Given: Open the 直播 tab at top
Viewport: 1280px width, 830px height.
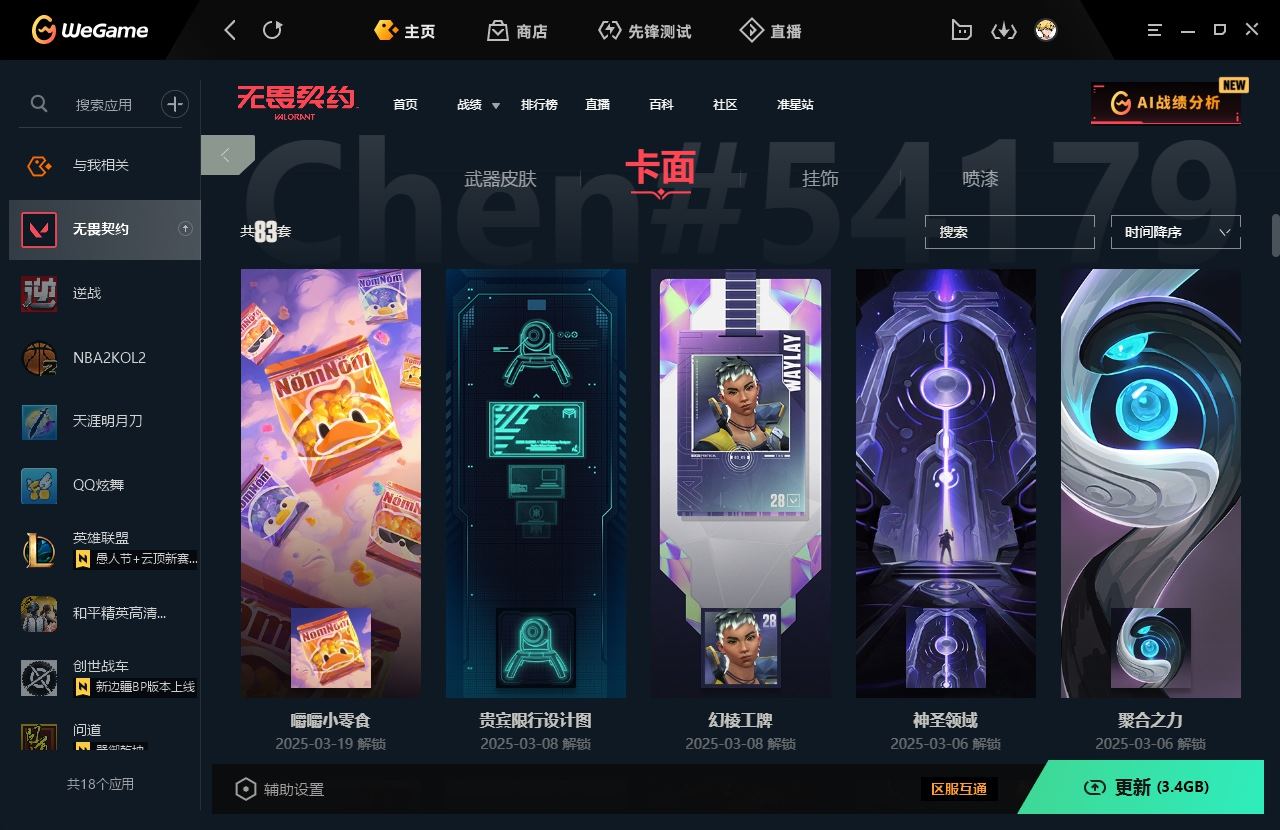Looking at the screenshot, I should [770, 31].
